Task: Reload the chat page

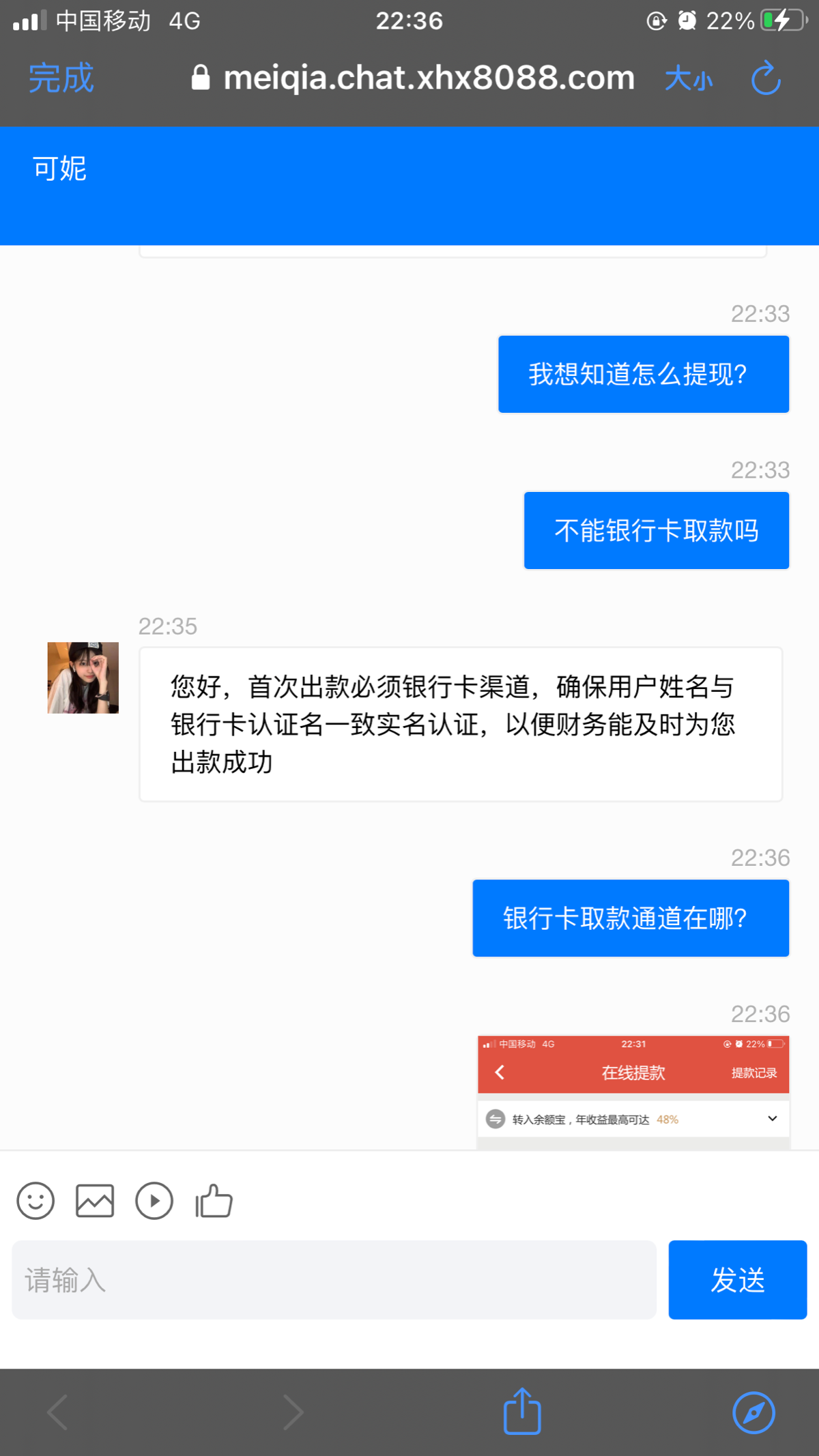Action: click(766, 78)
